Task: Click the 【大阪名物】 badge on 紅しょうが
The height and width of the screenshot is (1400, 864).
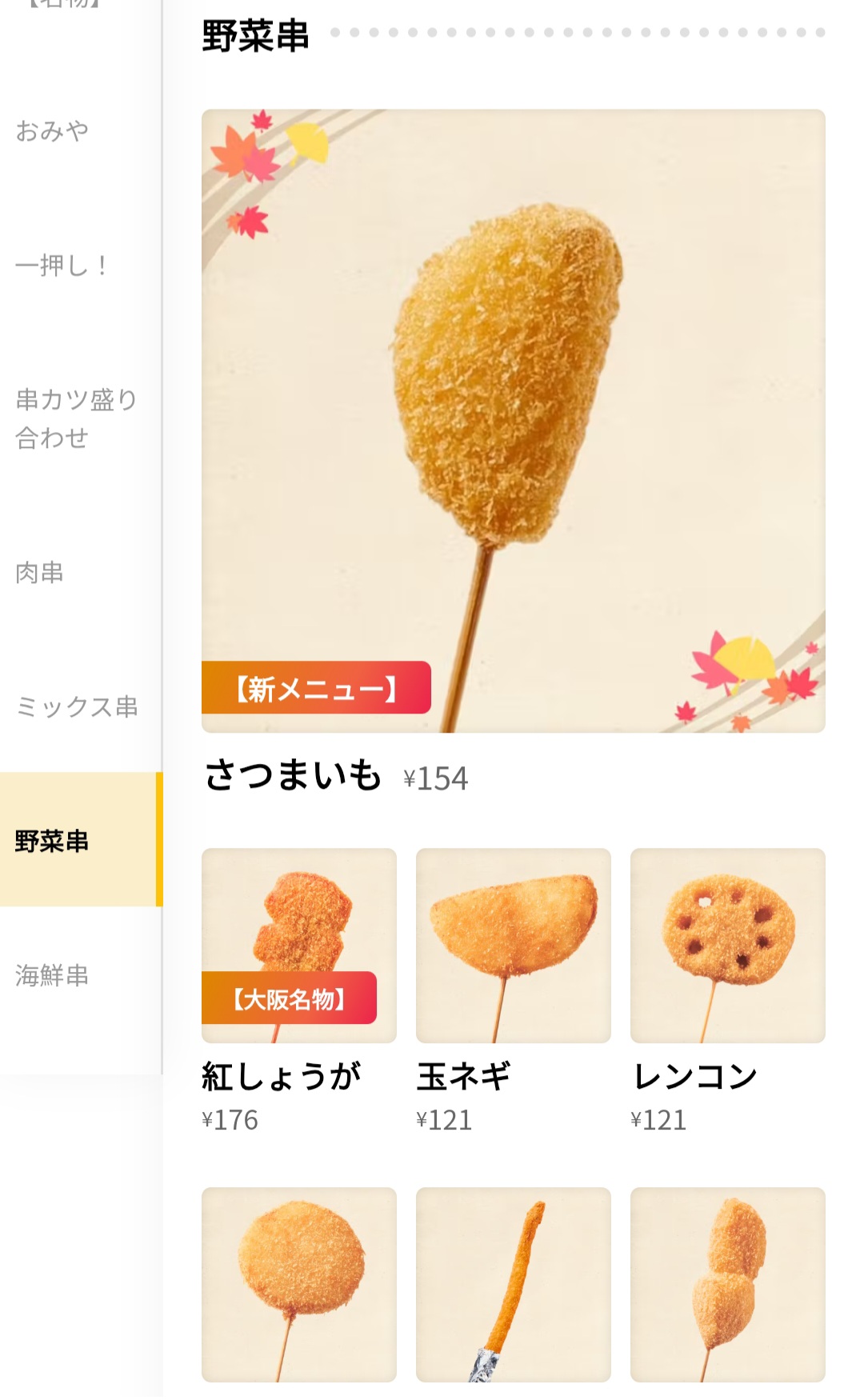Action: (x=291, y=996)
